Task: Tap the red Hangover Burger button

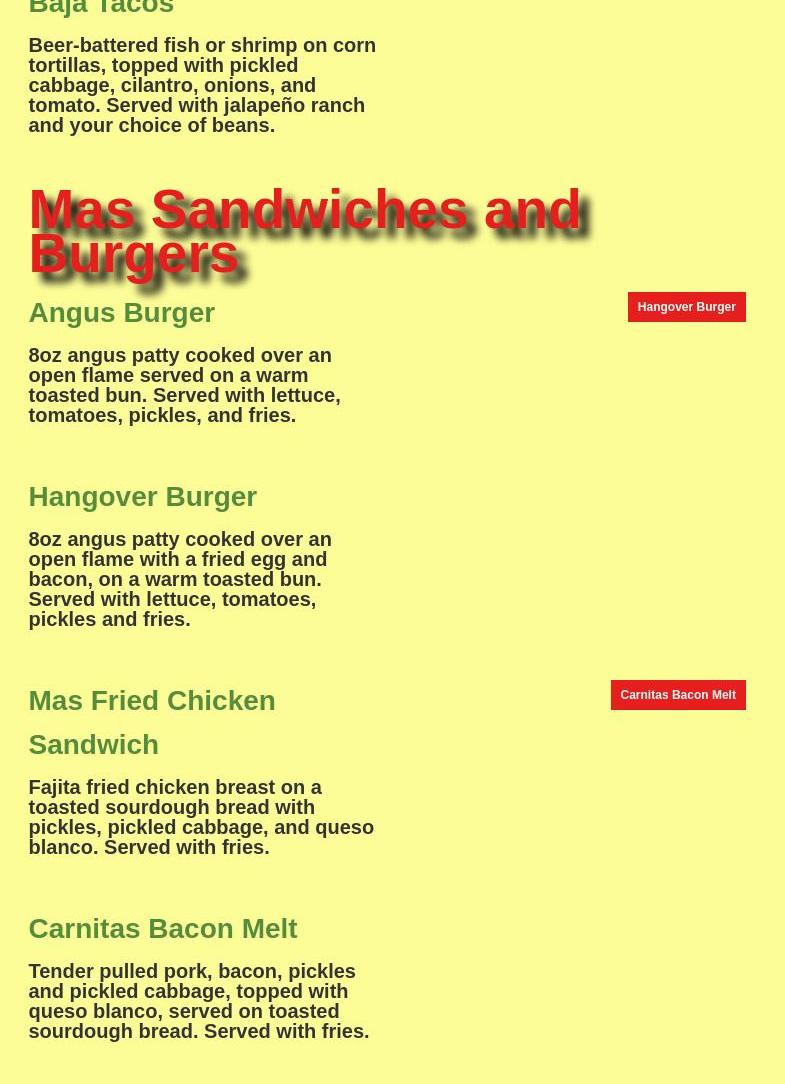Action: click(x=686, y=307)
